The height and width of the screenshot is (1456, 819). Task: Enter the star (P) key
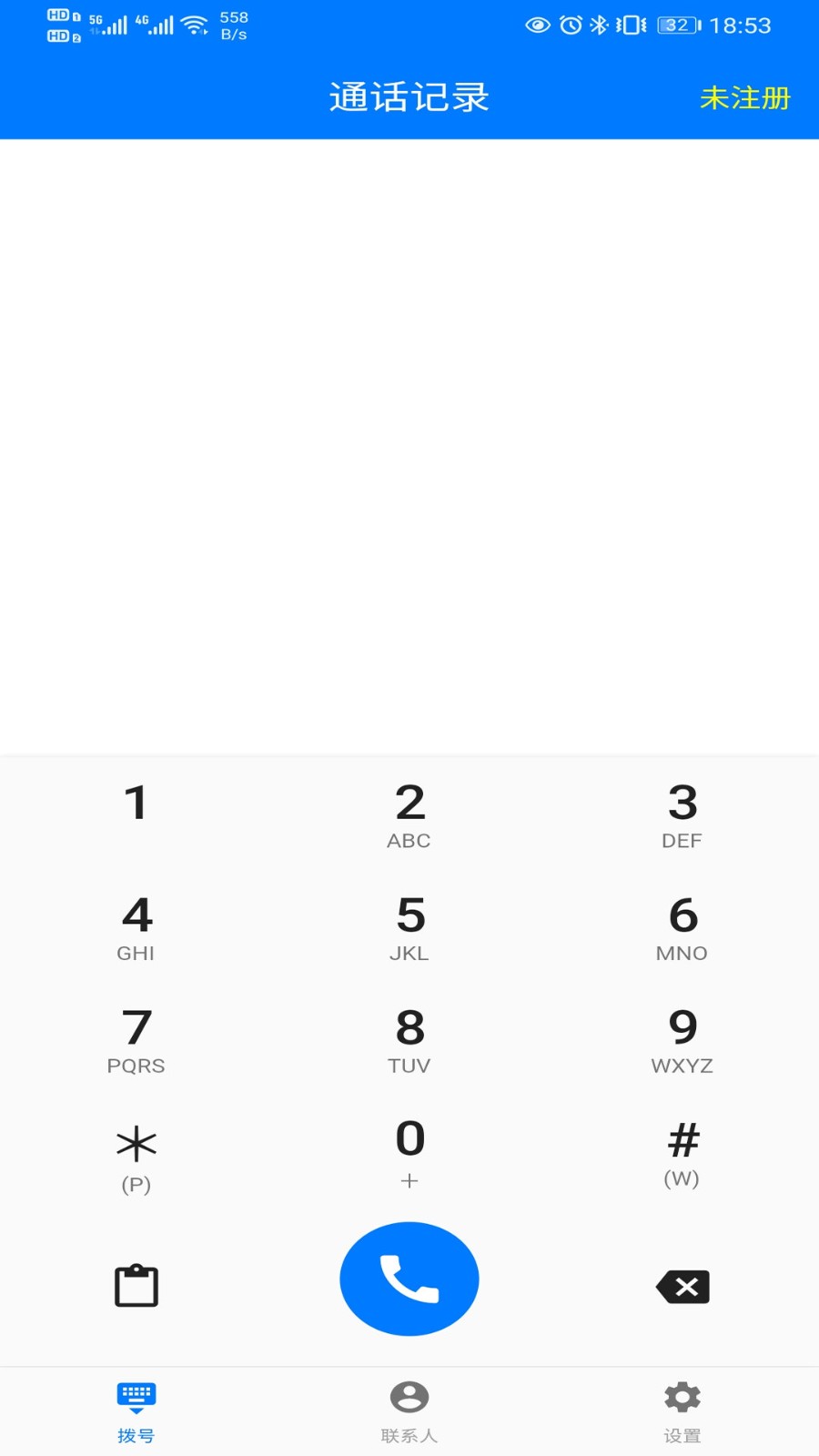(136, 1156)
